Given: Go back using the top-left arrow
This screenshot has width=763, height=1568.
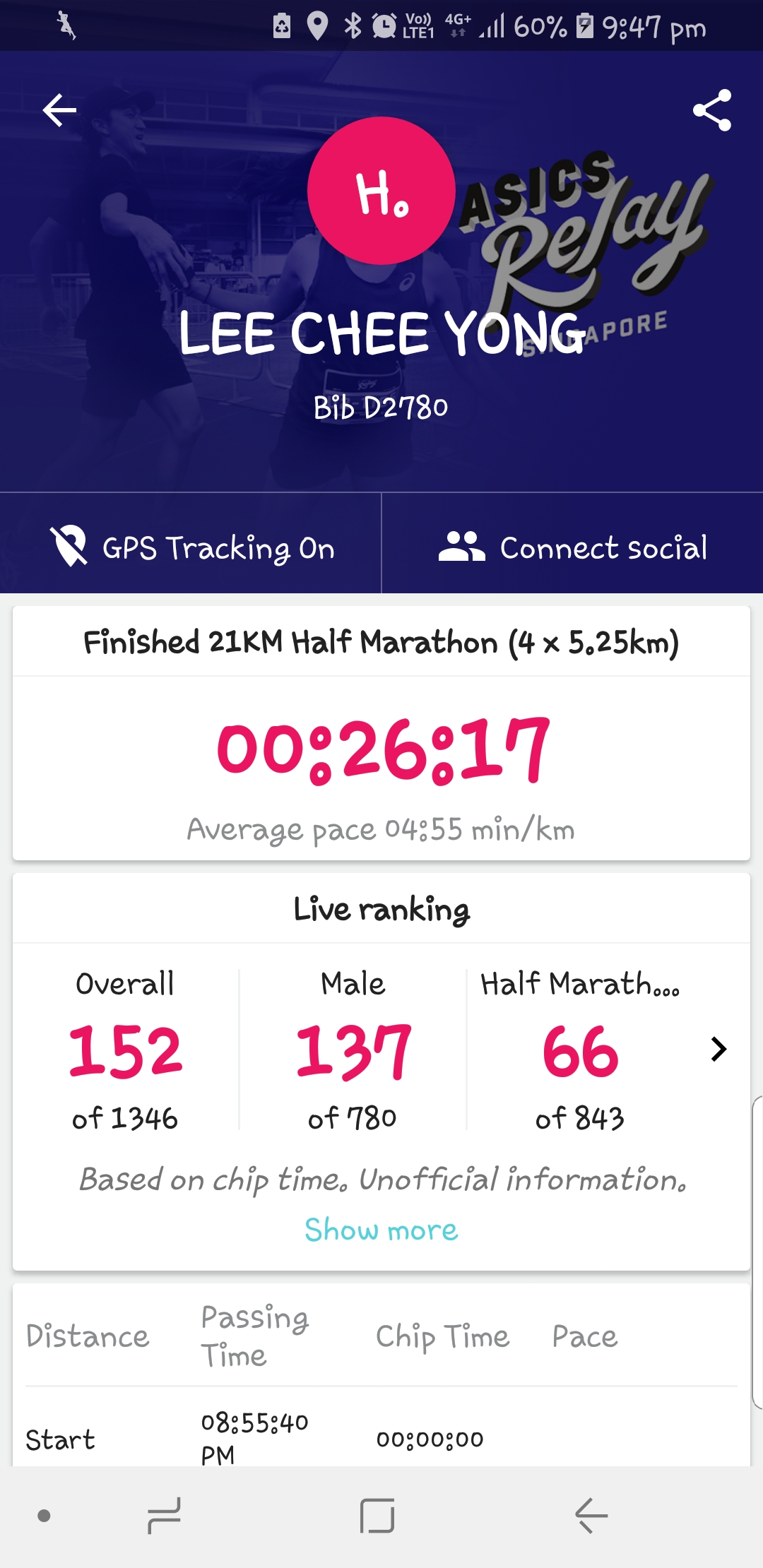Looking at the screenshot, I should (x=59, y=110).
